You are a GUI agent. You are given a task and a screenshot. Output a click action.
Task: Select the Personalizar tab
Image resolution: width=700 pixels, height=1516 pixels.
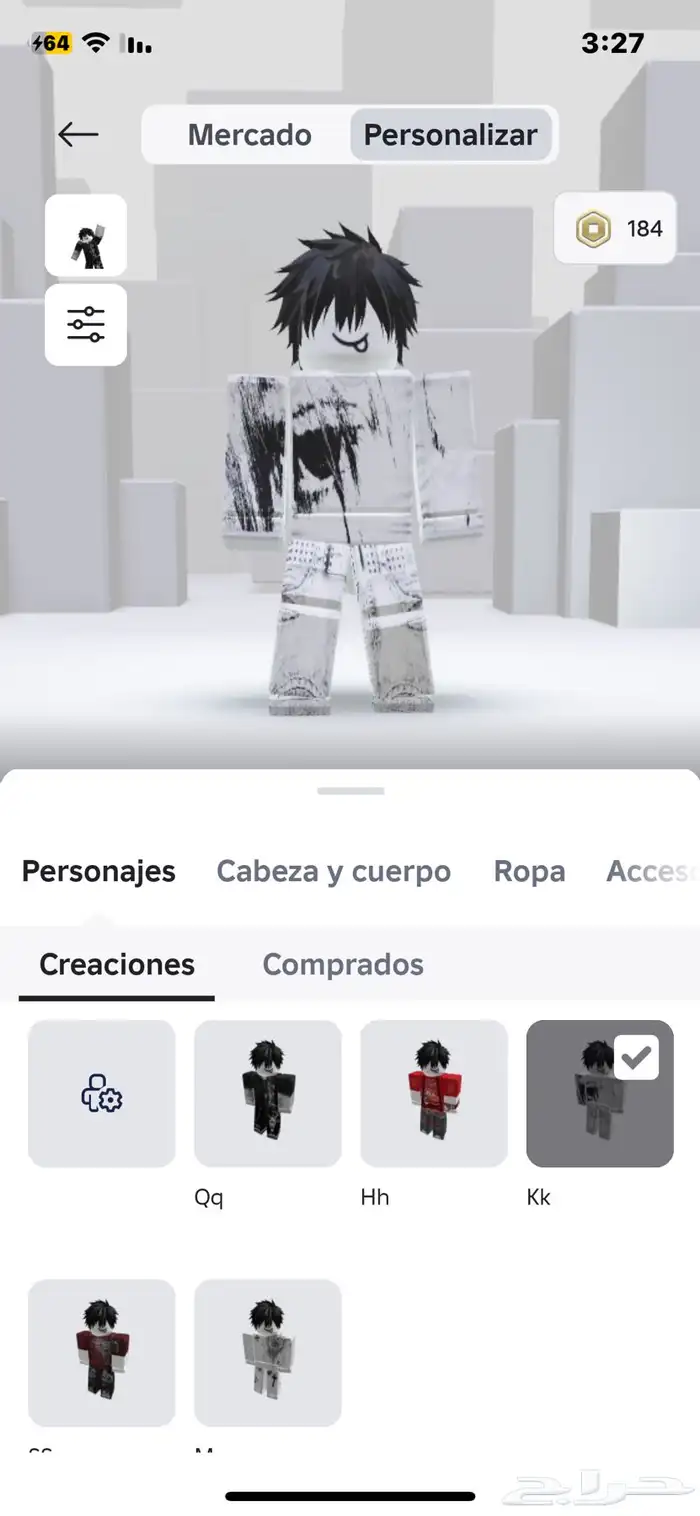pos(450,135)
